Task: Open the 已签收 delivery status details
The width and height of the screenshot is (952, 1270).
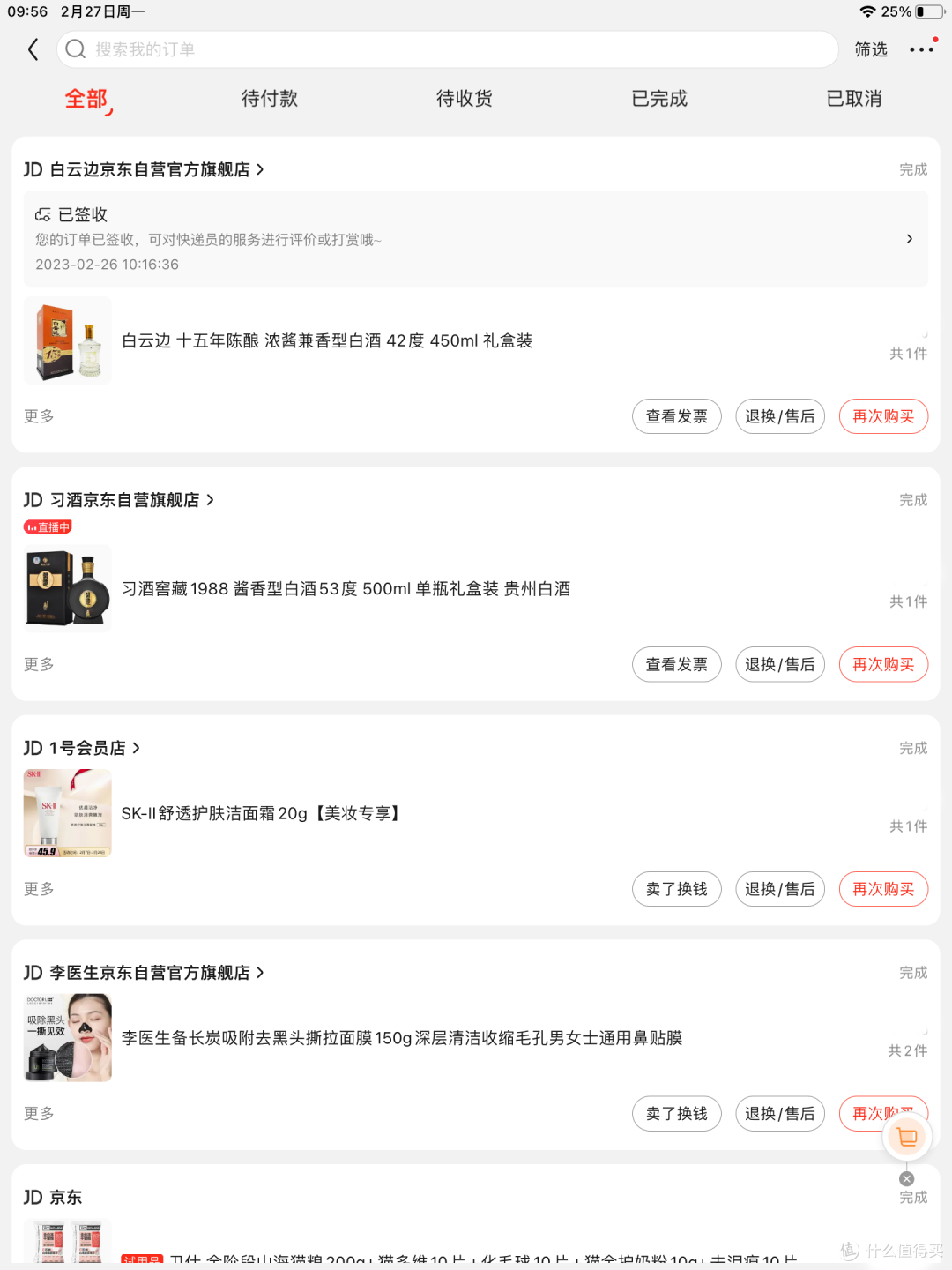Action: [475, 239]
